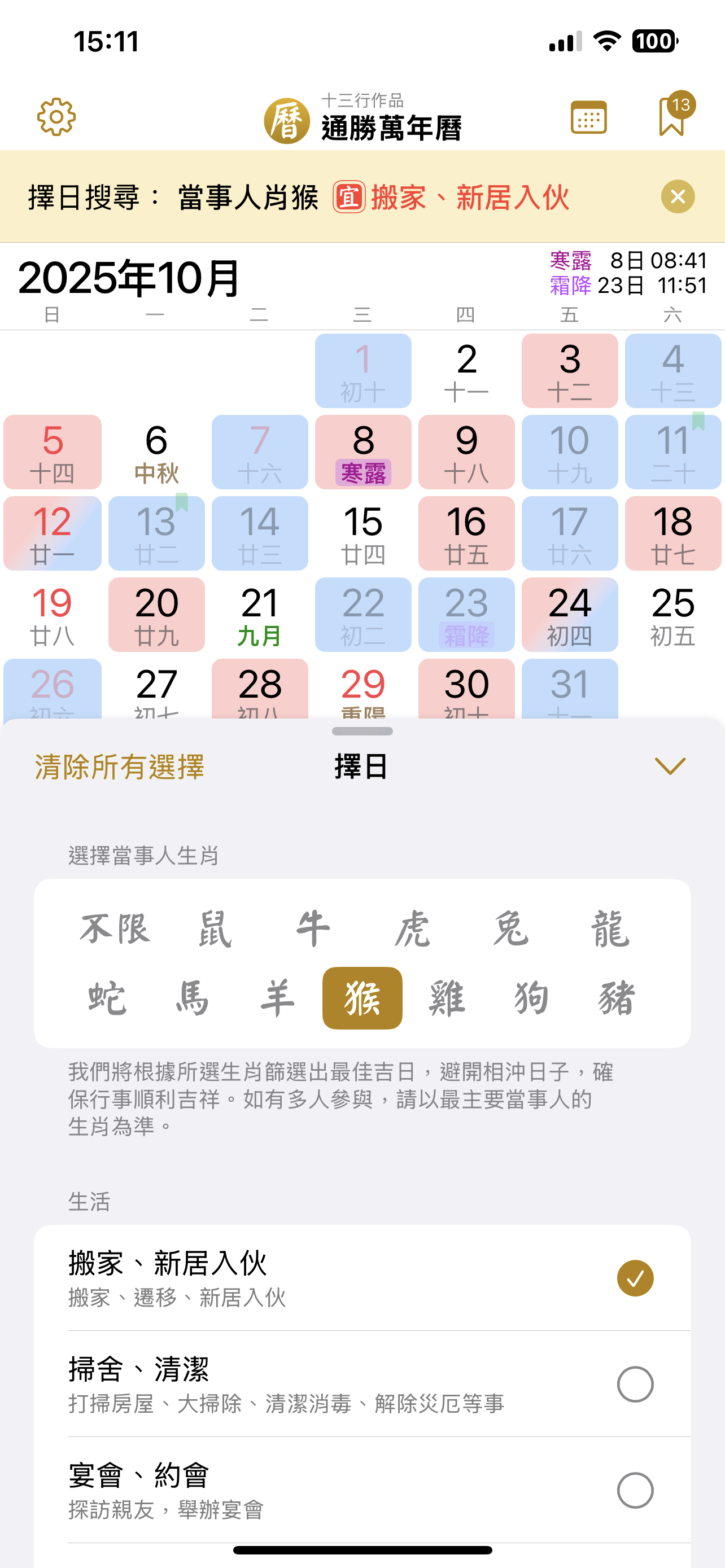The width and height of the screenshot is (725, 1568).
Task: Choose the 豬 zodiac
Action: point(617,998)
